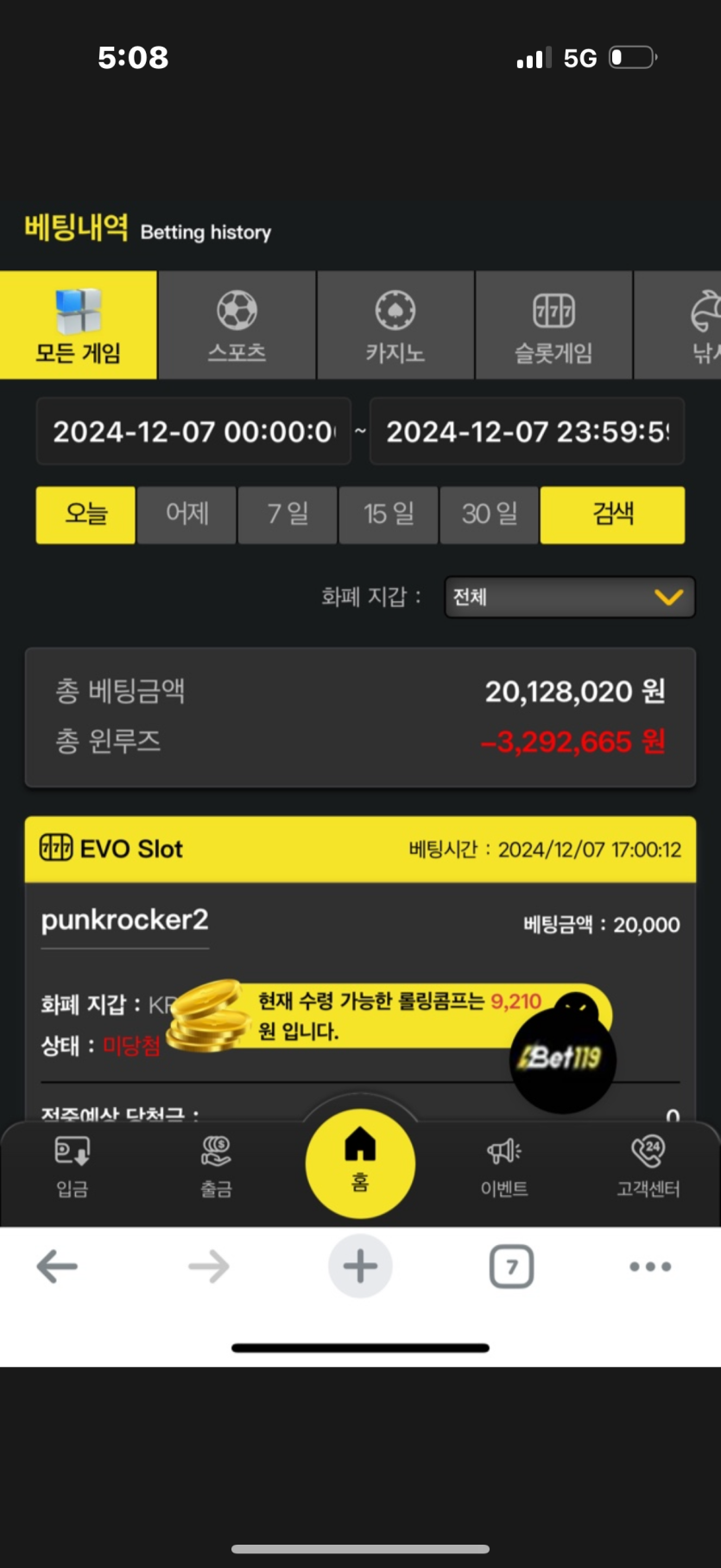Switch to the 카지노 category tab
The height and width of the screenshot is (1568, 721).
coord(395,326)
